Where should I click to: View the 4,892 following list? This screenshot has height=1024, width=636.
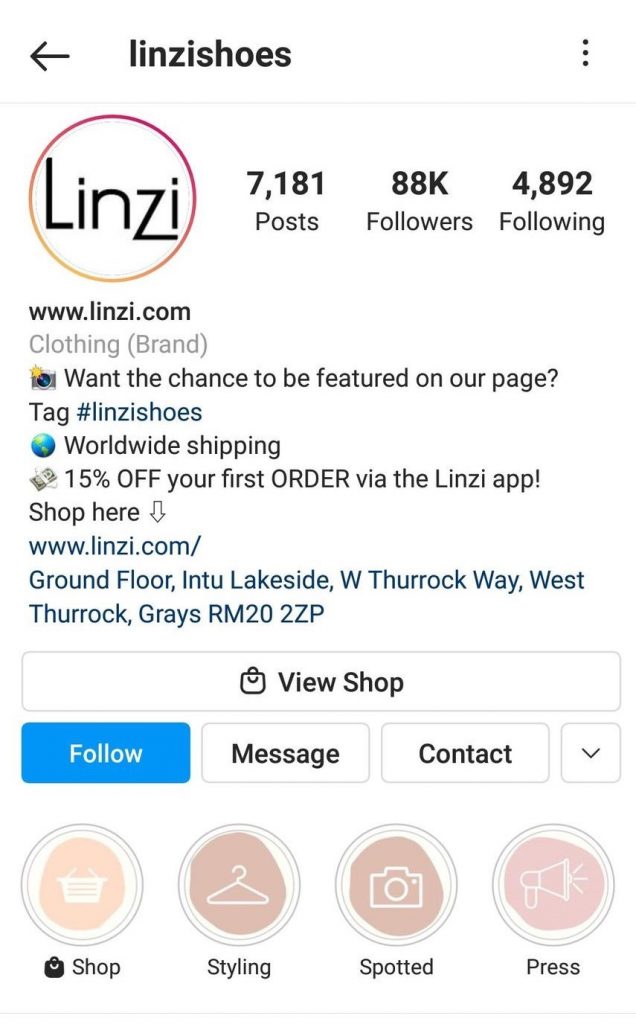[x=552, y=201]
